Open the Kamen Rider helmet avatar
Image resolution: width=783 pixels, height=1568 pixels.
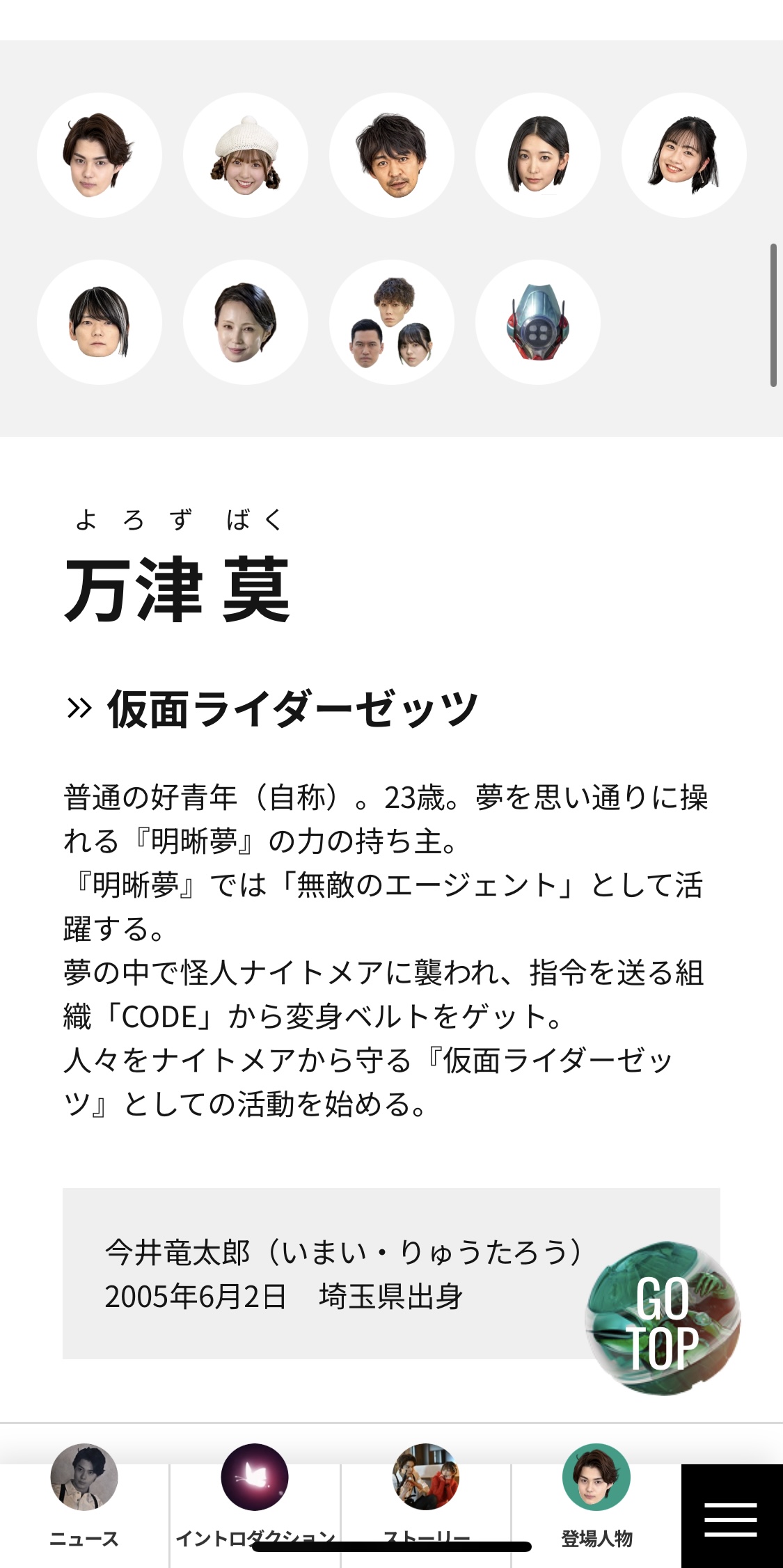pyautogui.click(x=538, y=322)
